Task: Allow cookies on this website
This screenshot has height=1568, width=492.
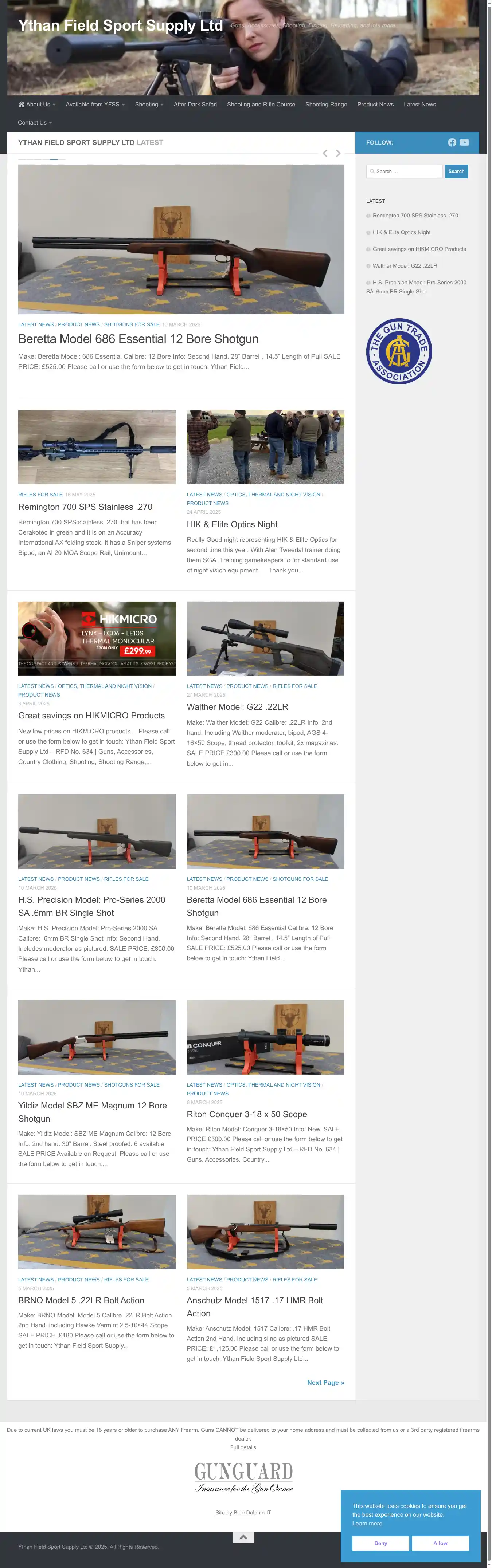Action: pos(440,1543)
